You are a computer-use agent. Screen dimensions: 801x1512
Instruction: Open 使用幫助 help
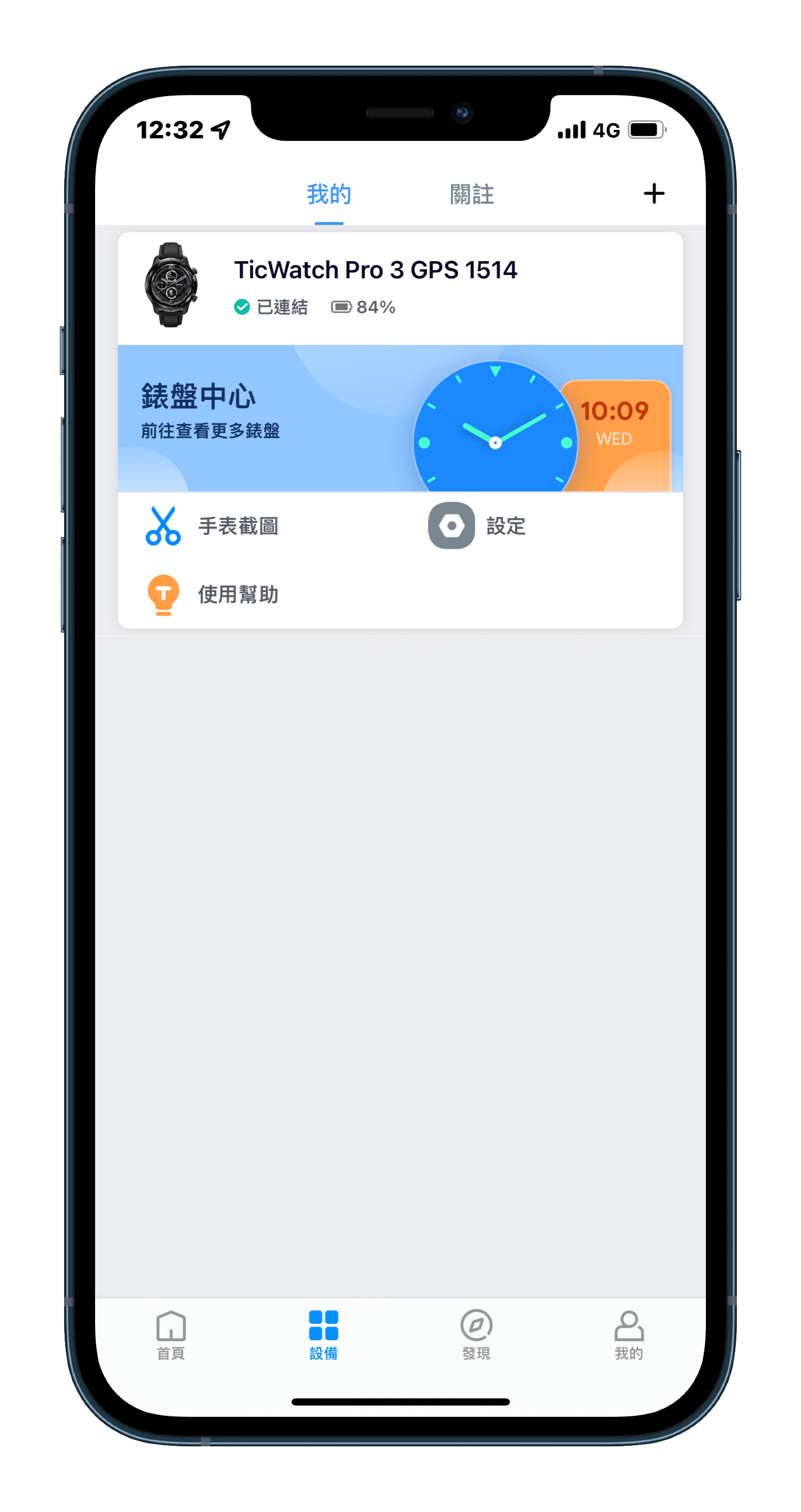(213, 594)
